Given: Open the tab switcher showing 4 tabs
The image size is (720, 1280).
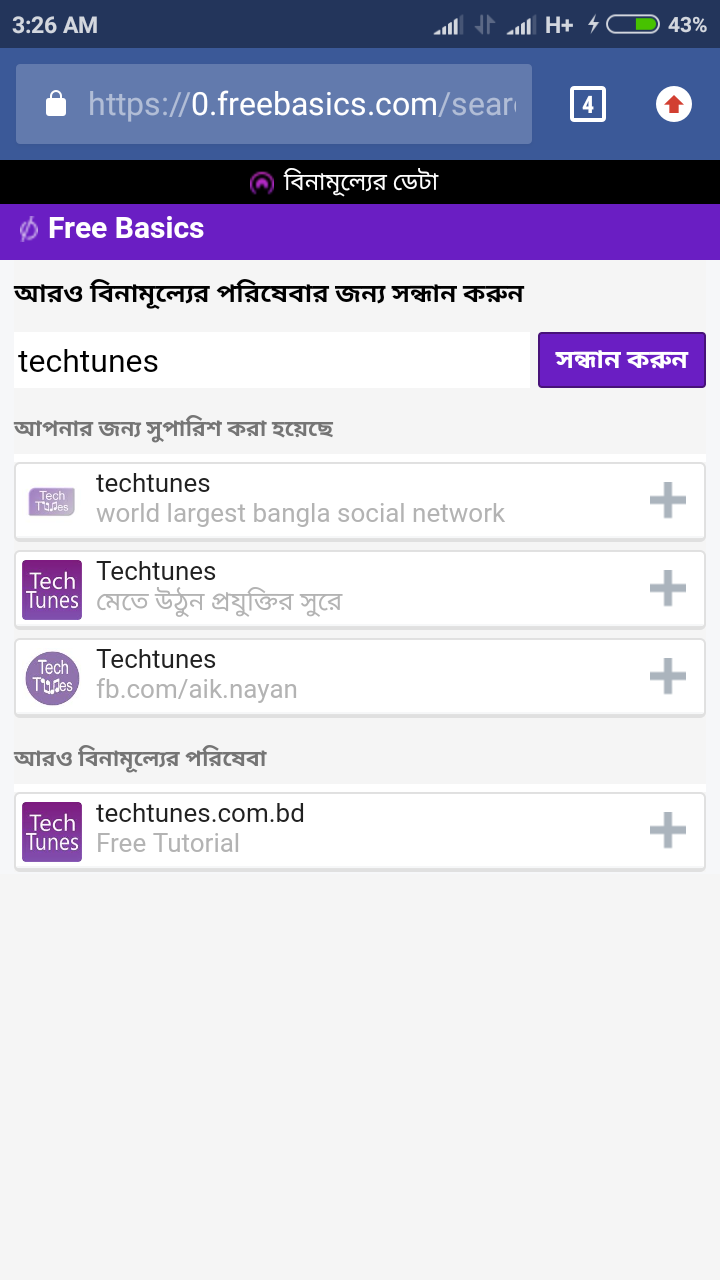Looking at the screenshot, I should click(588, 104).
